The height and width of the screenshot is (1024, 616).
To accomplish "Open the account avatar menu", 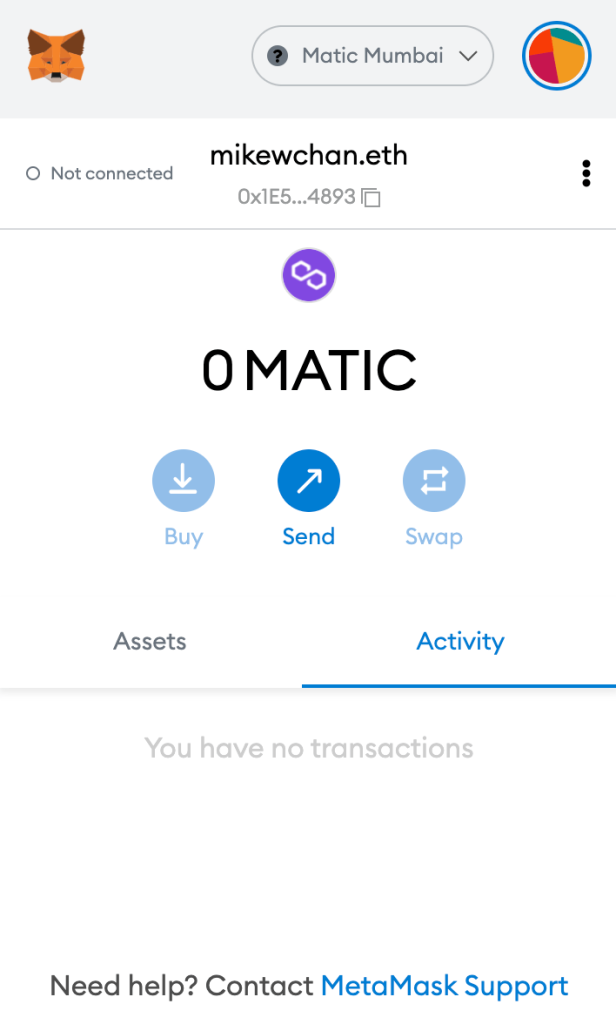I will (x=557, y=56).
